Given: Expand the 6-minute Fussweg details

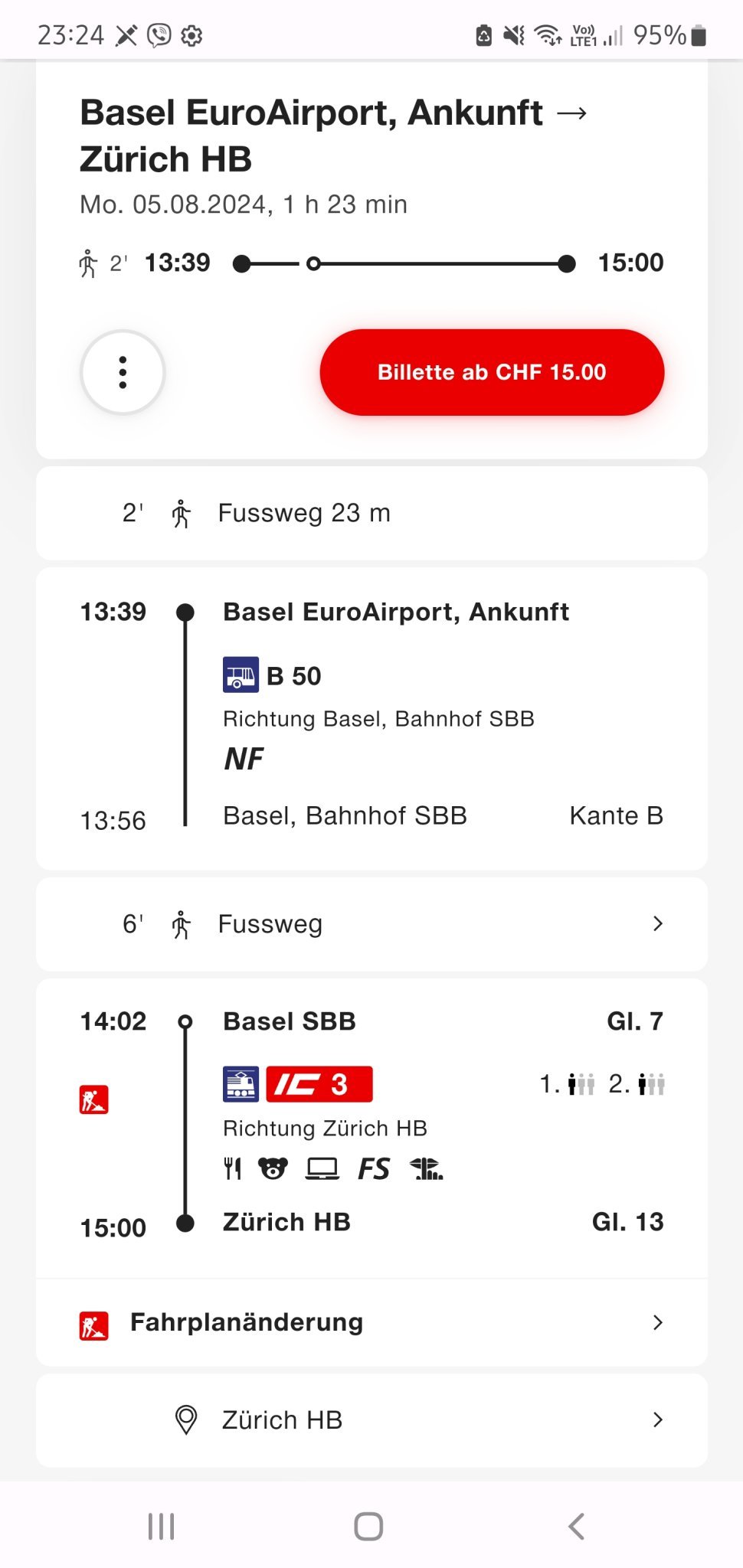Looking at the screenshot, I should [x=371, y=924].
